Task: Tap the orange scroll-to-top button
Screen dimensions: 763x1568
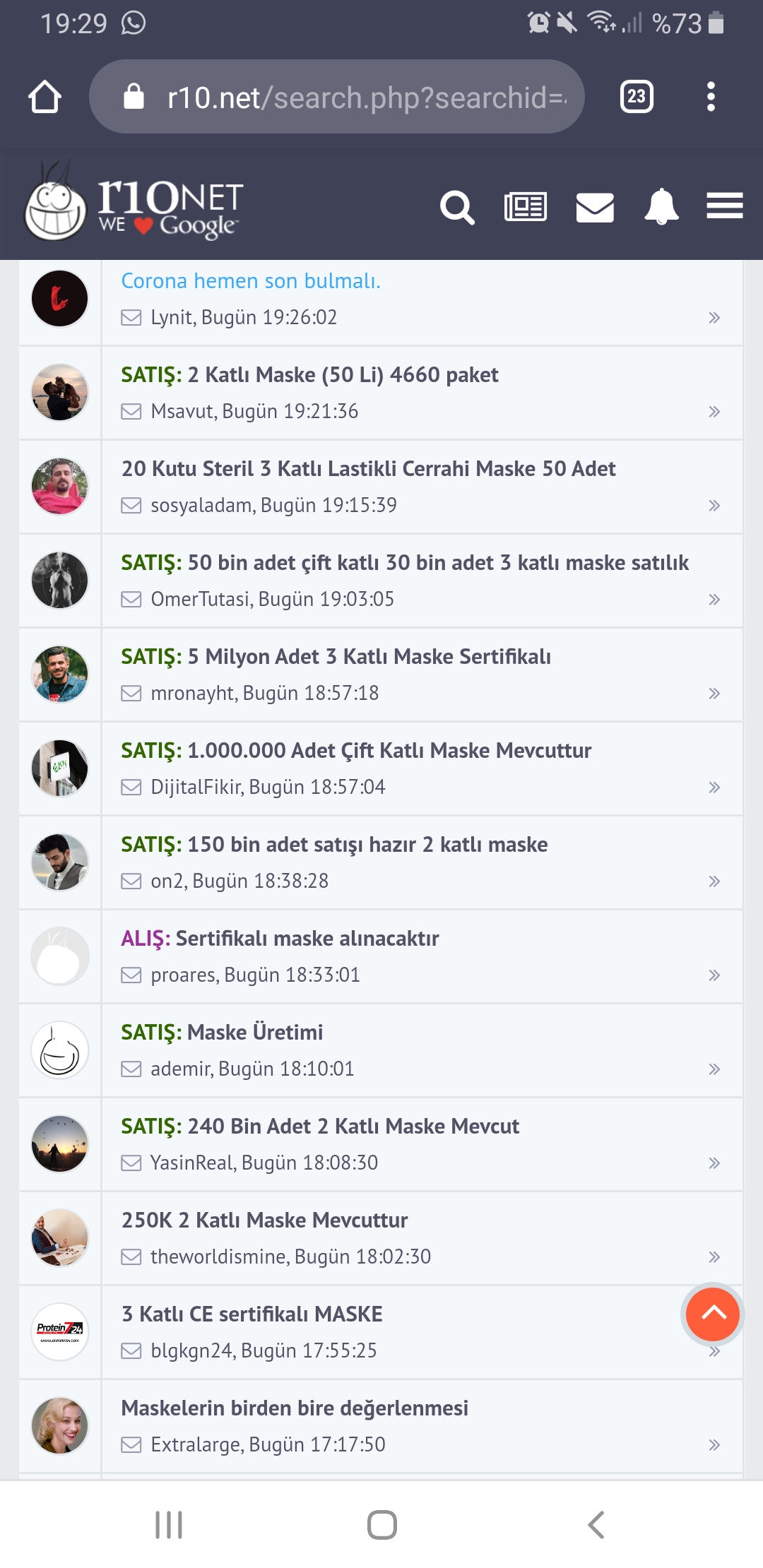Action: (712, 1314)
